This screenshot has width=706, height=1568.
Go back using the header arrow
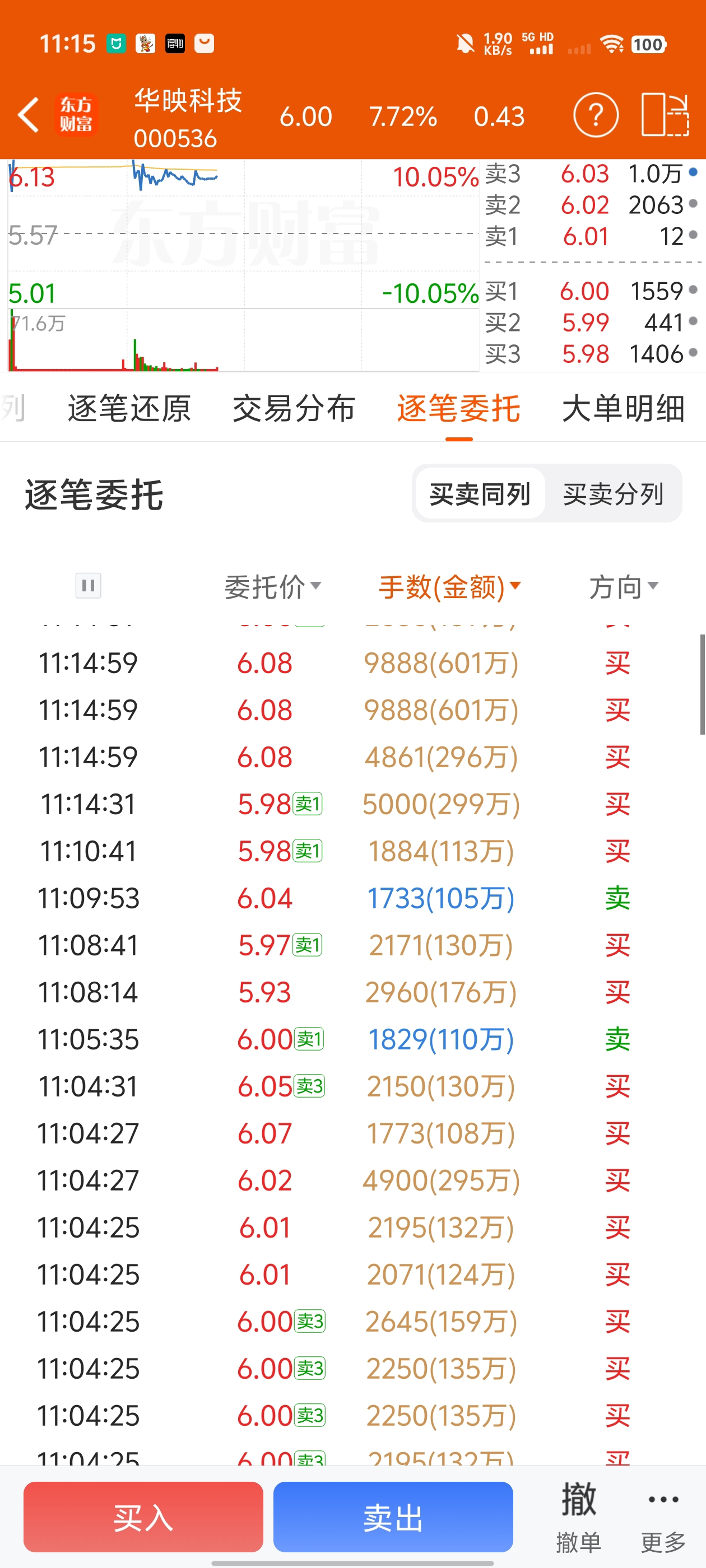point(28,115)
